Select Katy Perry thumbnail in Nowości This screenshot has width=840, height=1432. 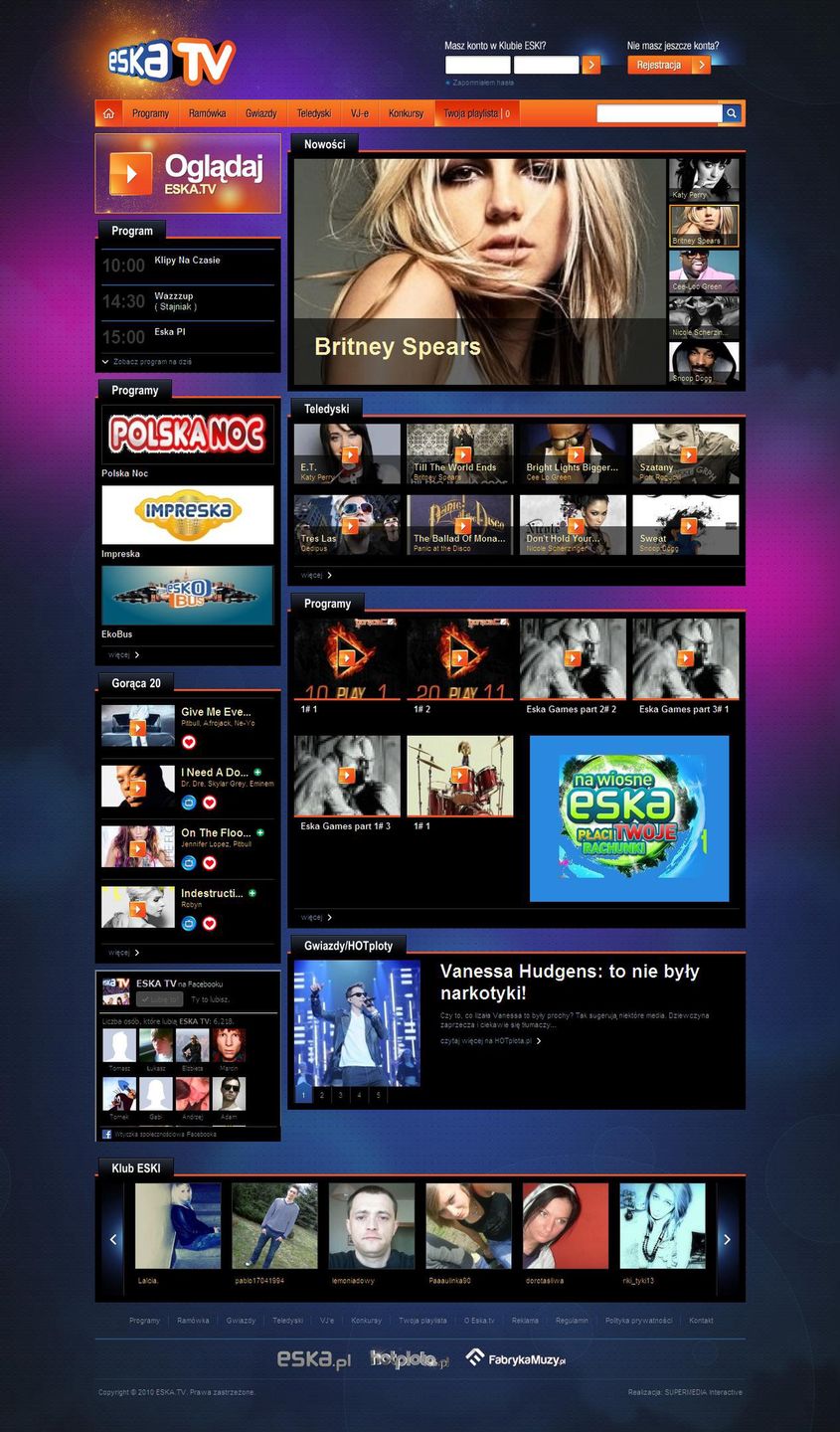tap(704, 179)
